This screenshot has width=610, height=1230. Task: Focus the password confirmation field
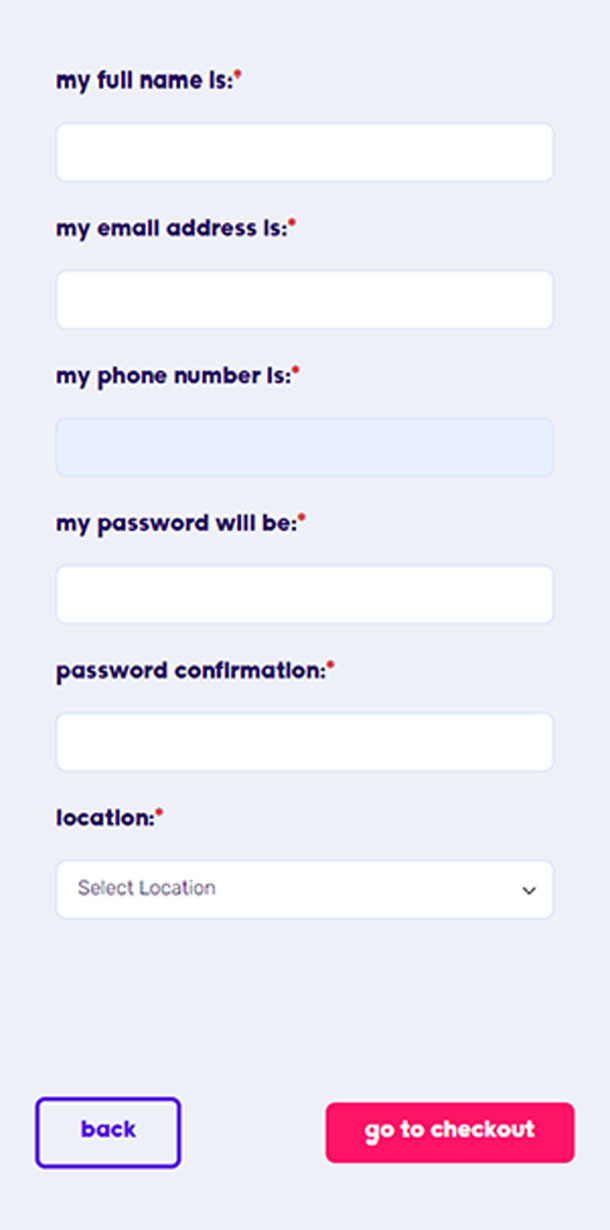coord(304,742)
